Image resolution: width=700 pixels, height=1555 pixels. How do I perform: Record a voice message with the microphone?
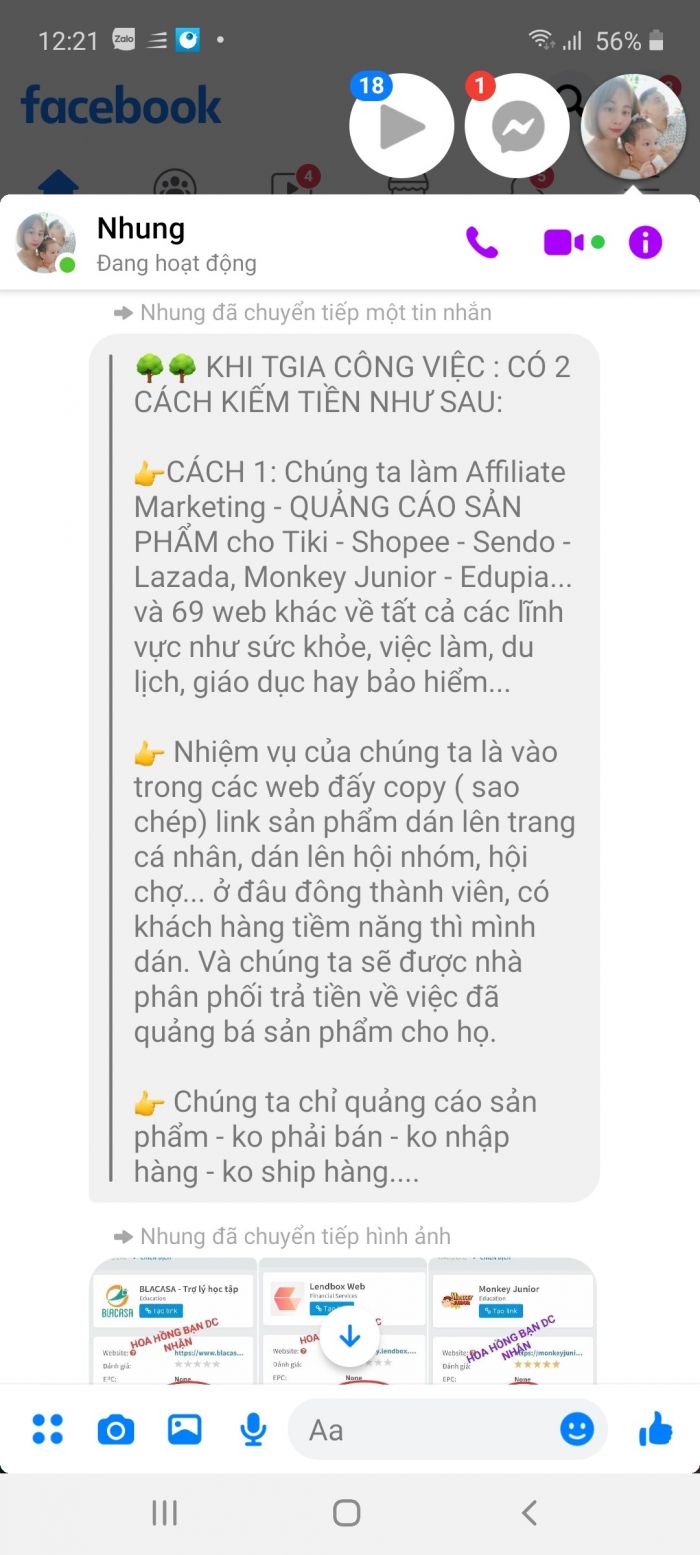[254, 1430]
